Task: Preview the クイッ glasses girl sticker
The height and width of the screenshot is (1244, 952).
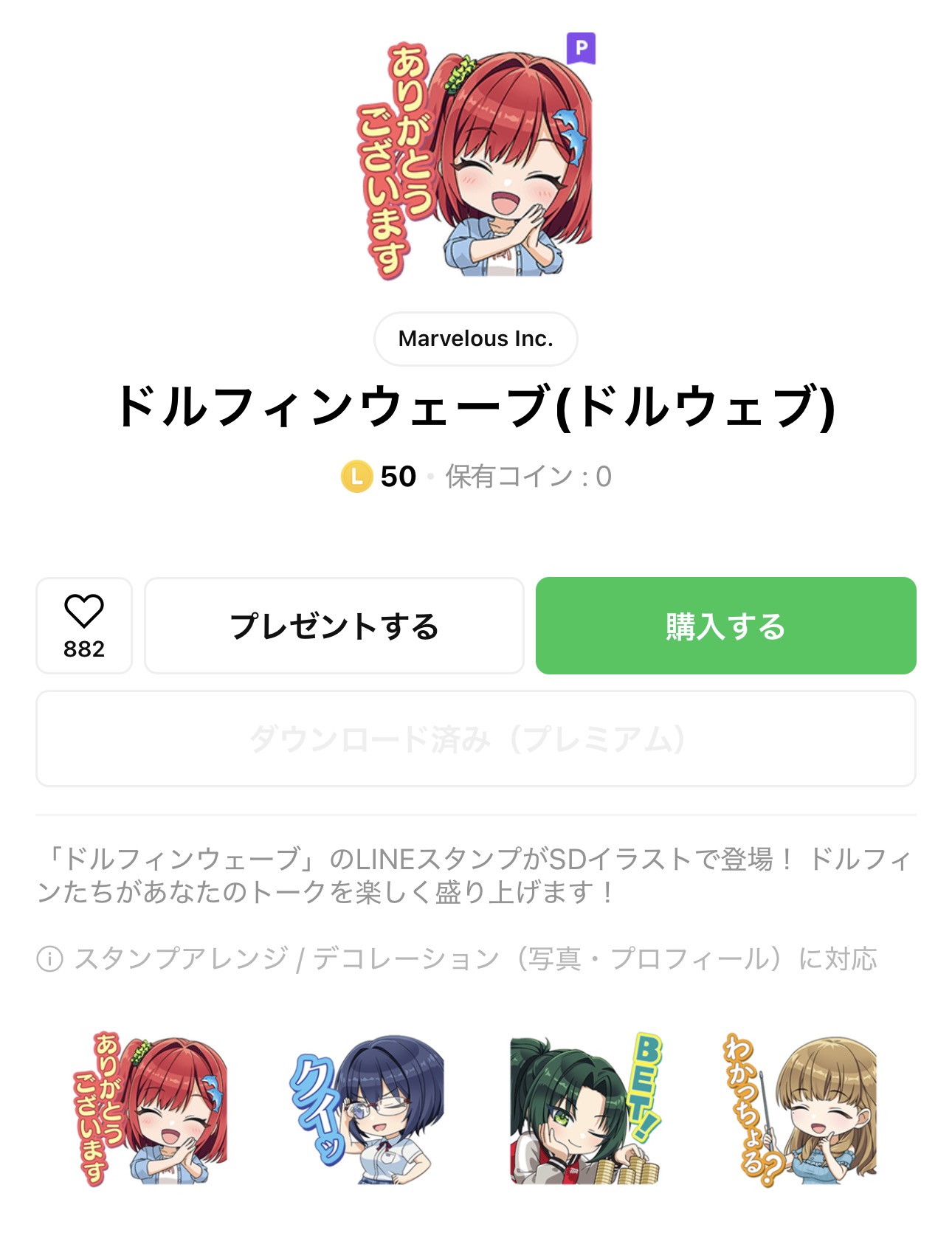Action: tap(367, 1109)
